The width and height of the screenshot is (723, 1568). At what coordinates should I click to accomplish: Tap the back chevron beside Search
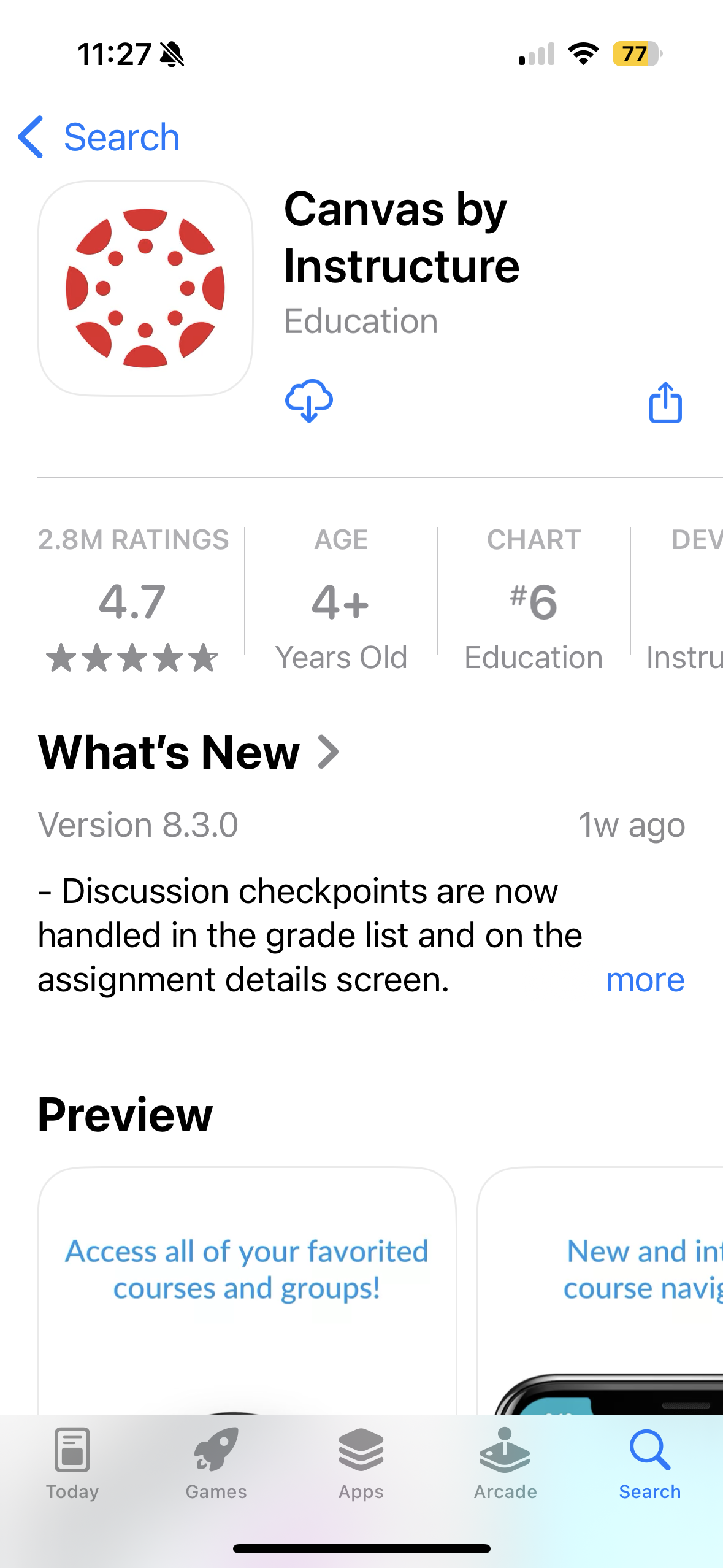tap(31, 137)
